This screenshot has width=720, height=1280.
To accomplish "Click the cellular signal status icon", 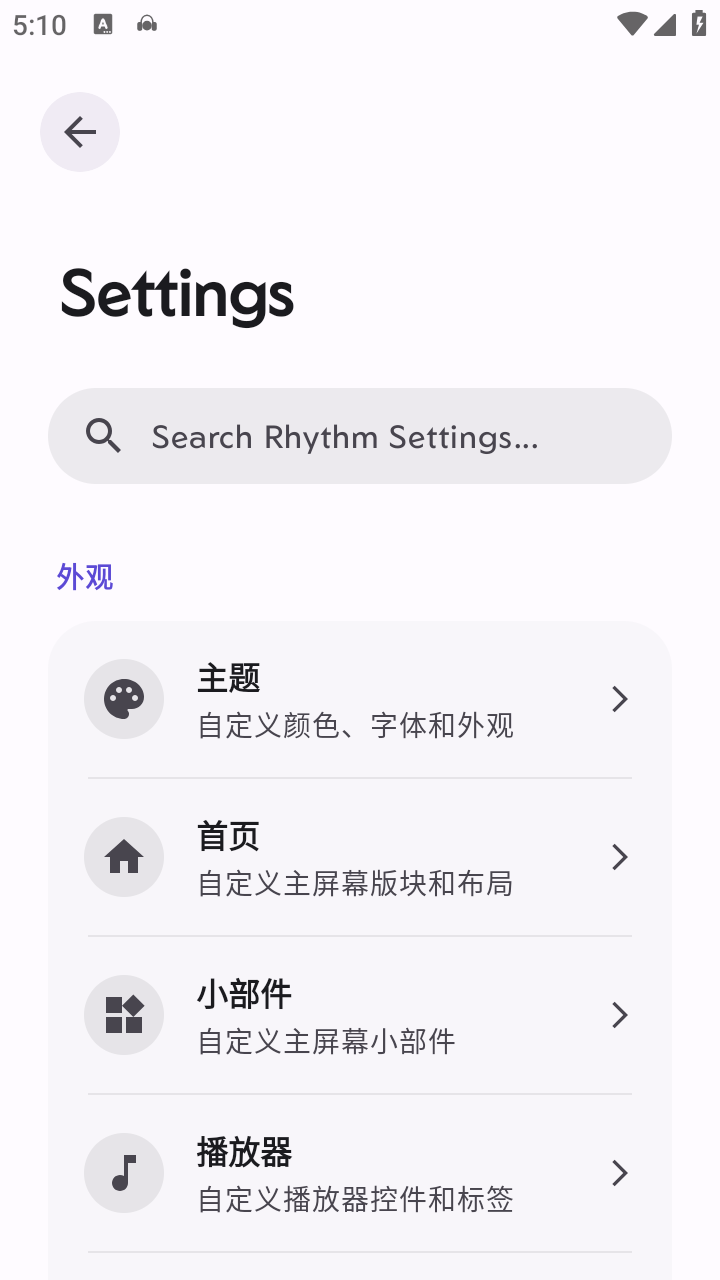I will tap(665, 25).
